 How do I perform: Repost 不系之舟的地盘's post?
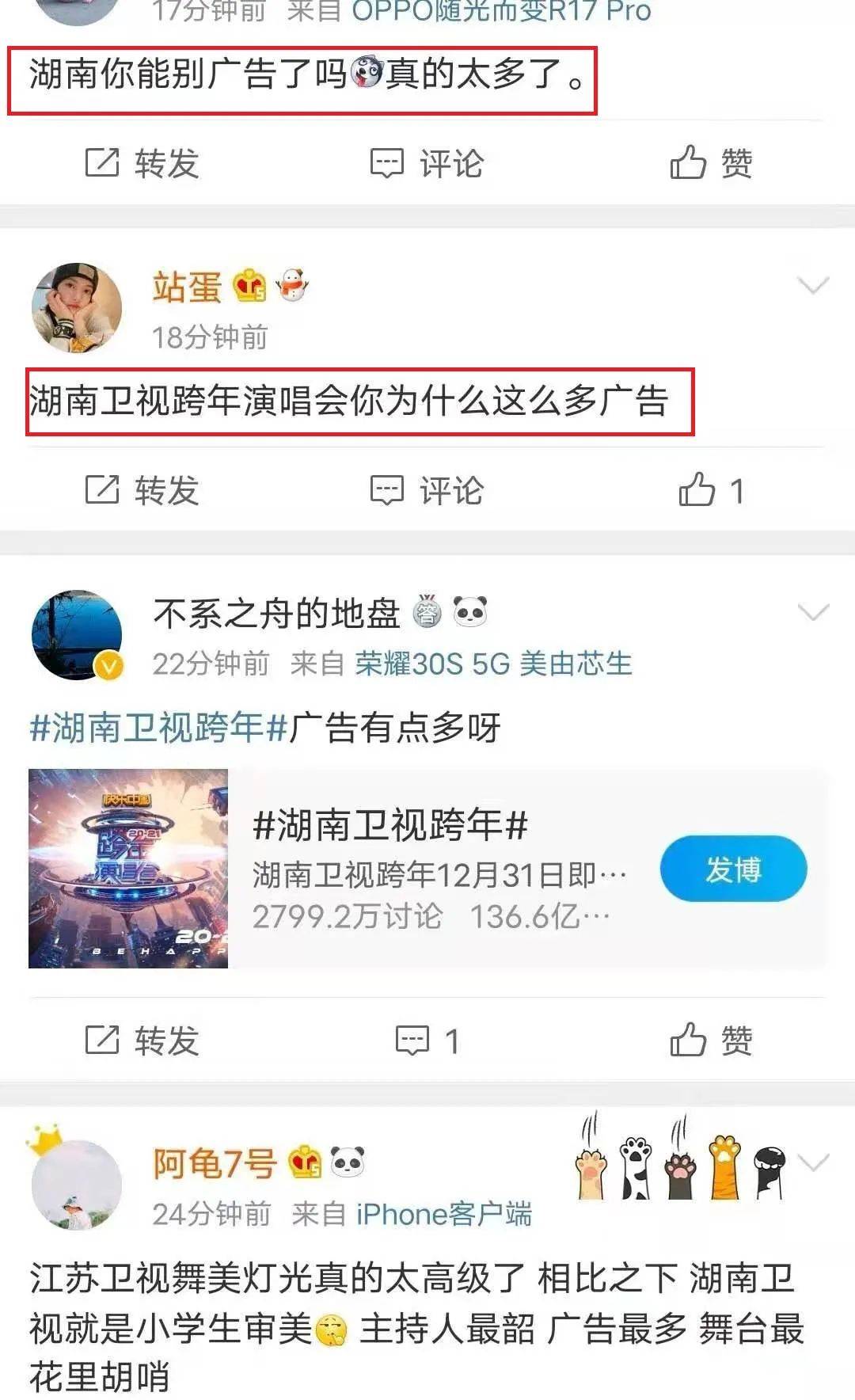[x=142, y=1040]
